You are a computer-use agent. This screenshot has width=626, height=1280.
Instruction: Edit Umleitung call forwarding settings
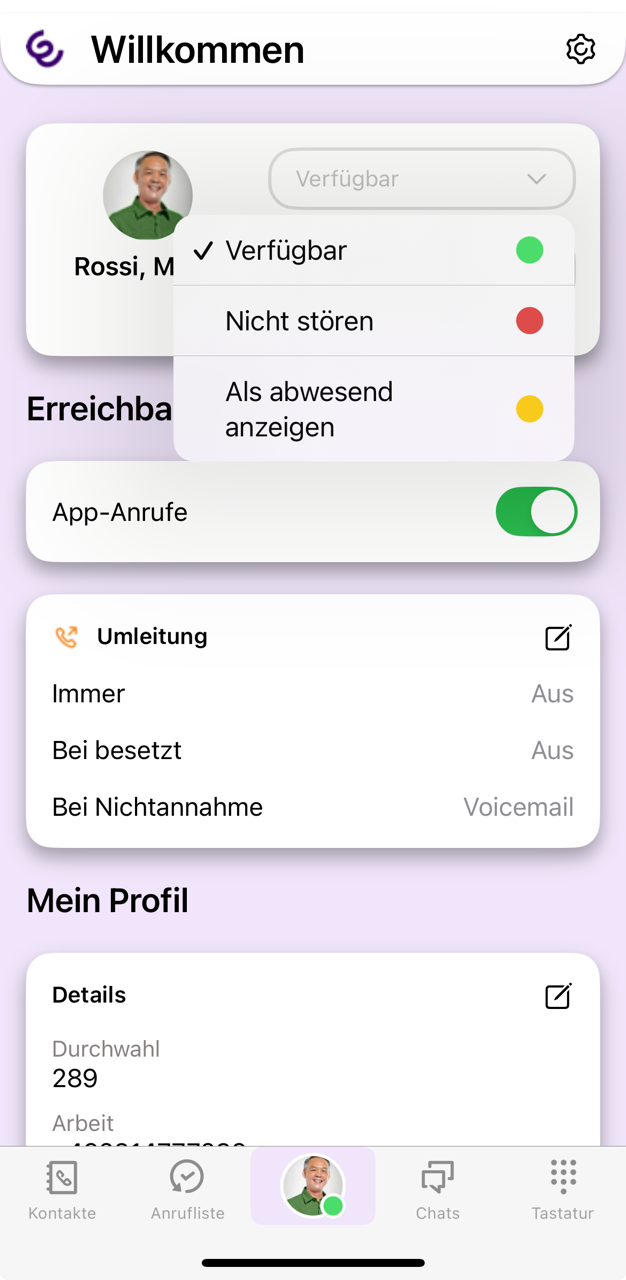point(558,637)
